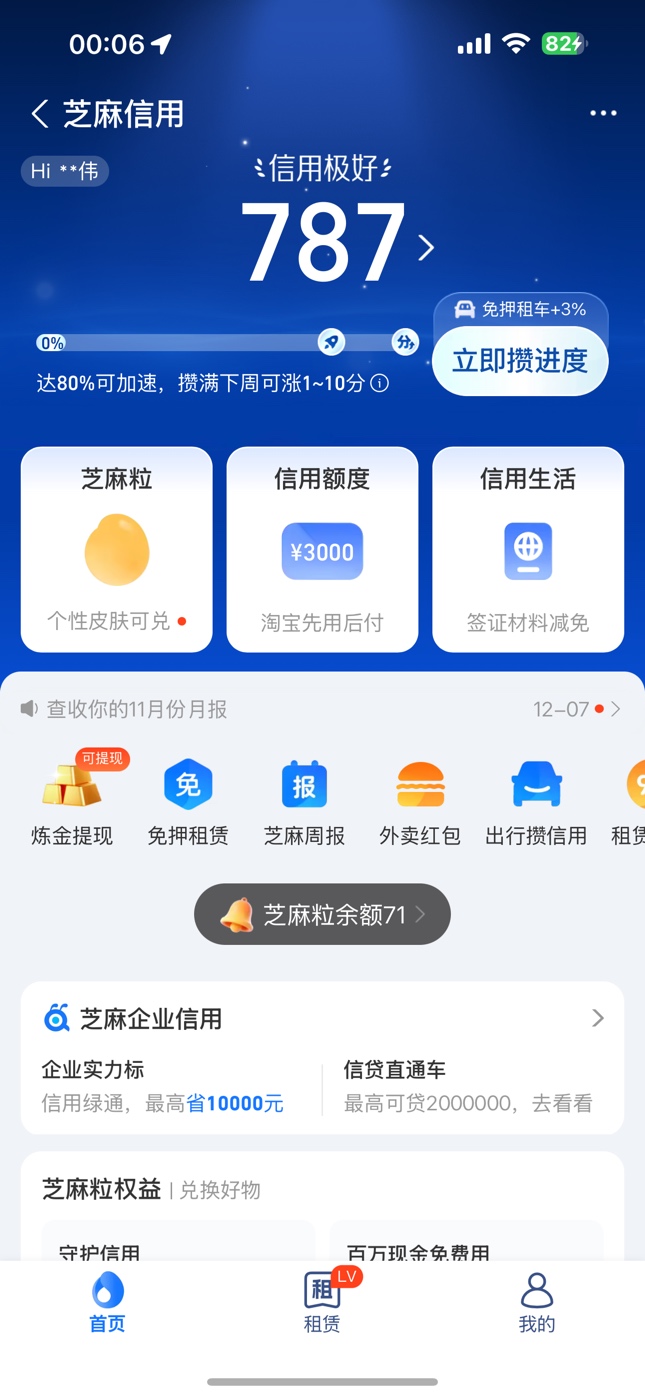
Task: Go back from 芝麻信用 page
Action: click(40, 114)
